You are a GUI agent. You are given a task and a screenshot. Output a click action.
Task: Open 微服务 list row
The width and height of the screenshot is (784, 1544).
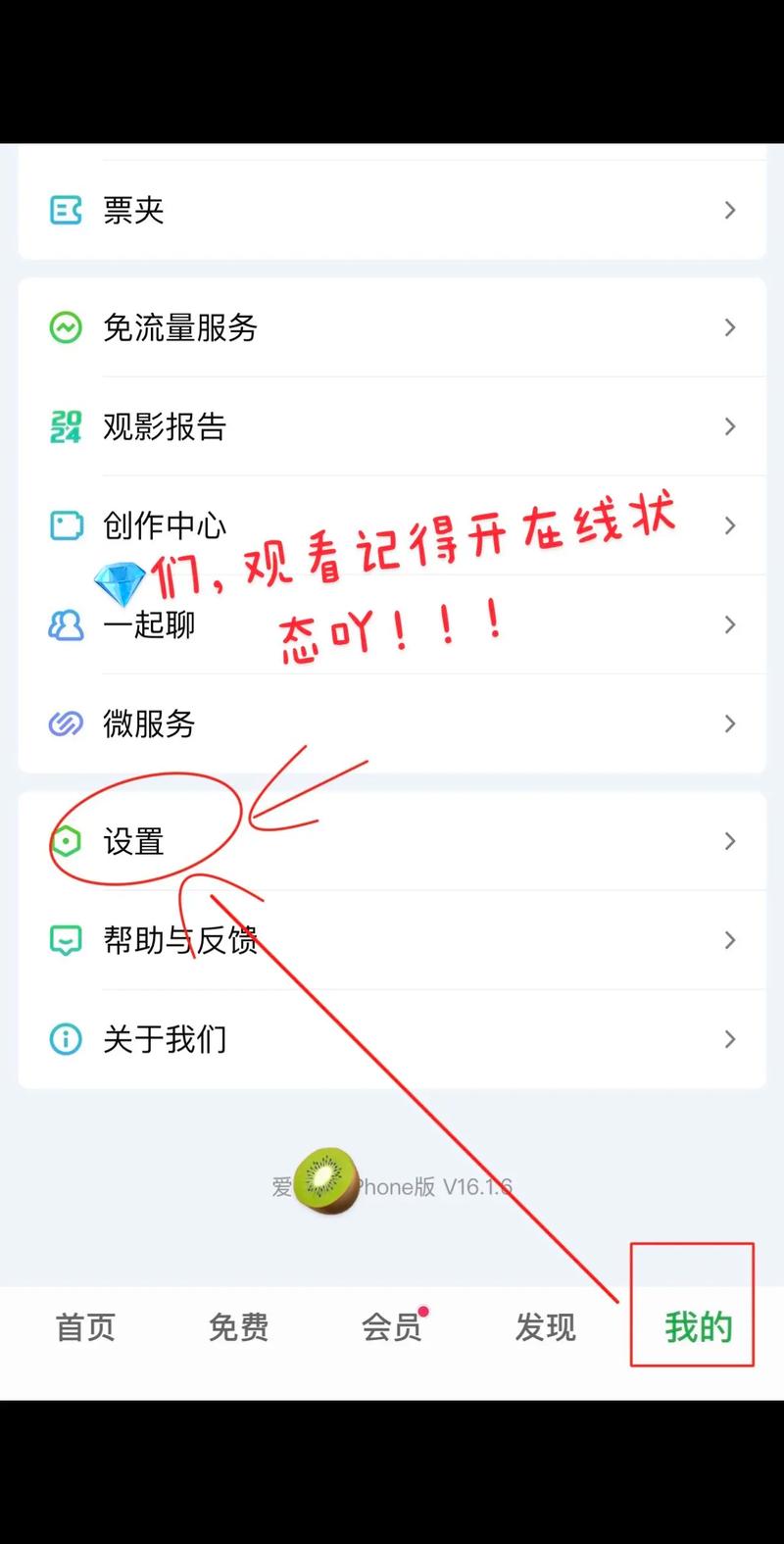click(x=392, y=723)
